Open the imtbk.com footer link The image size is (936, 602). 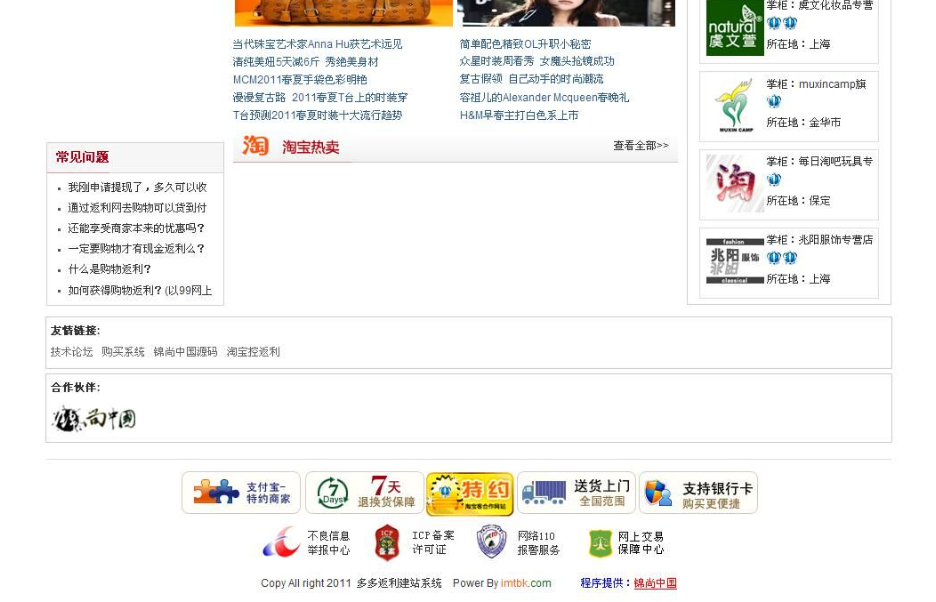click(x=525, y=584)
